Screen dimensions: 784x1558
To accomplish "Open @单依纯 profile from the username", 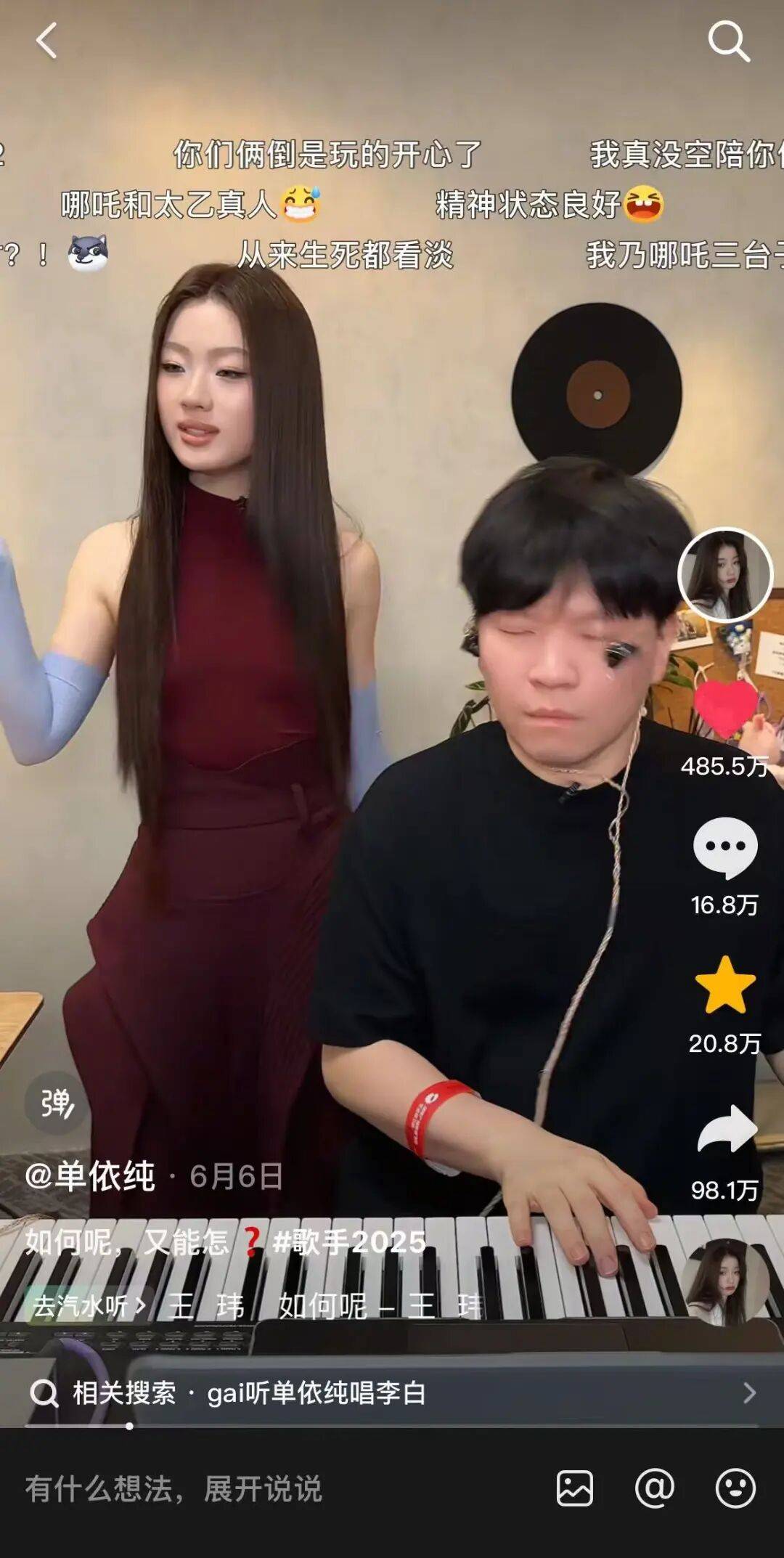I will tap(91, 1176).
